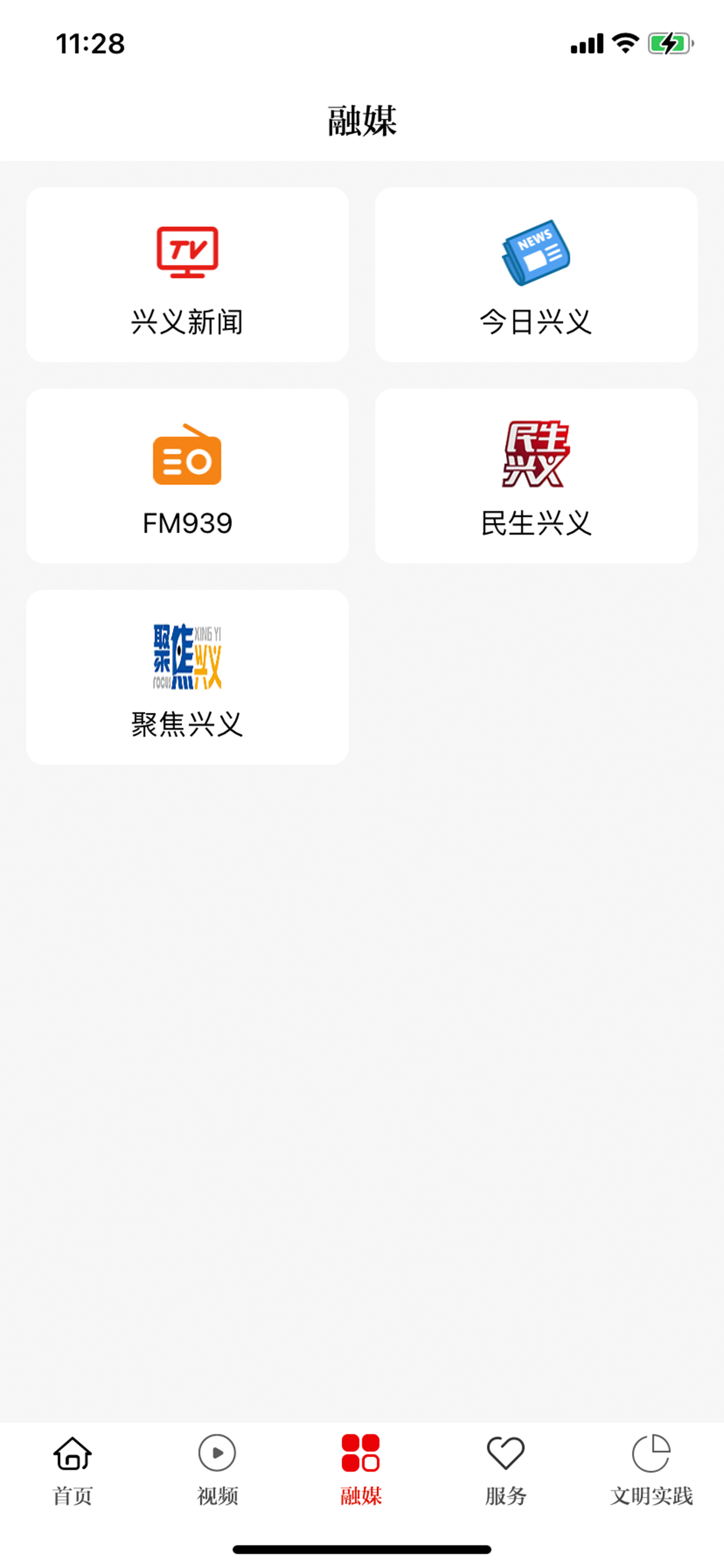
Task: Open the 民生兴义 card
Action: (536, 476)
